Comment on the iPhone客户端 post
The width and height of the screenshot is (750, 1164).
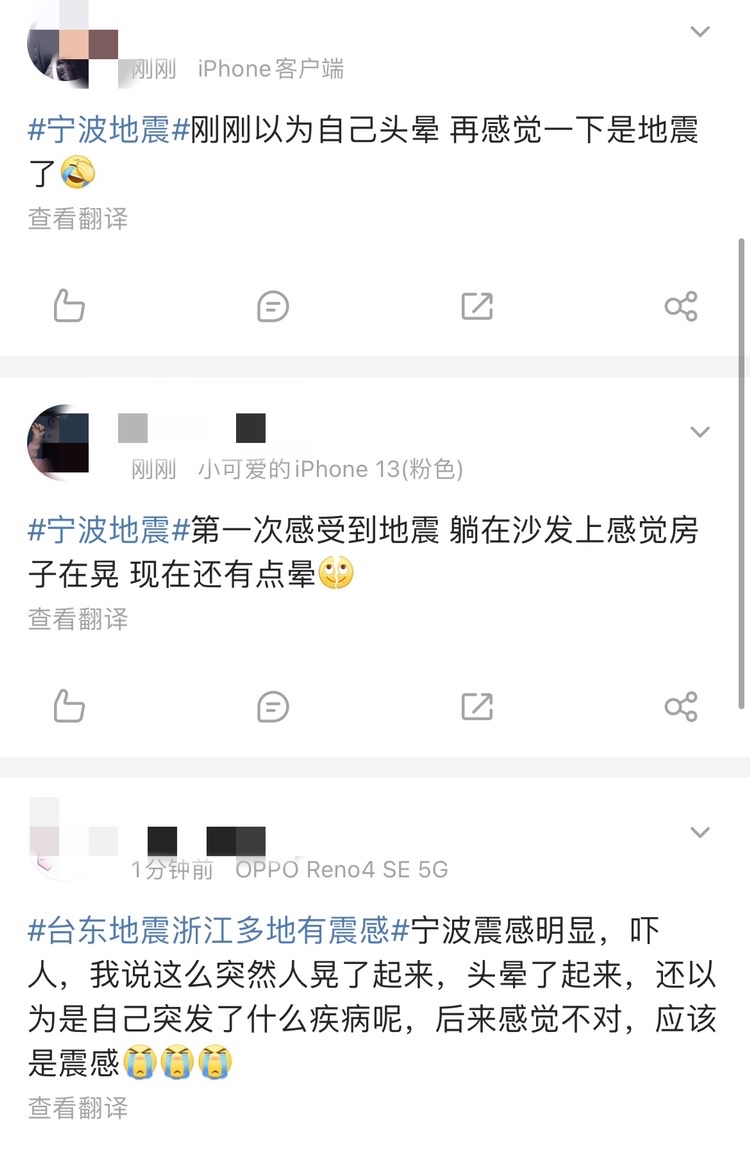pyautogui.click(x=272, y=306)
